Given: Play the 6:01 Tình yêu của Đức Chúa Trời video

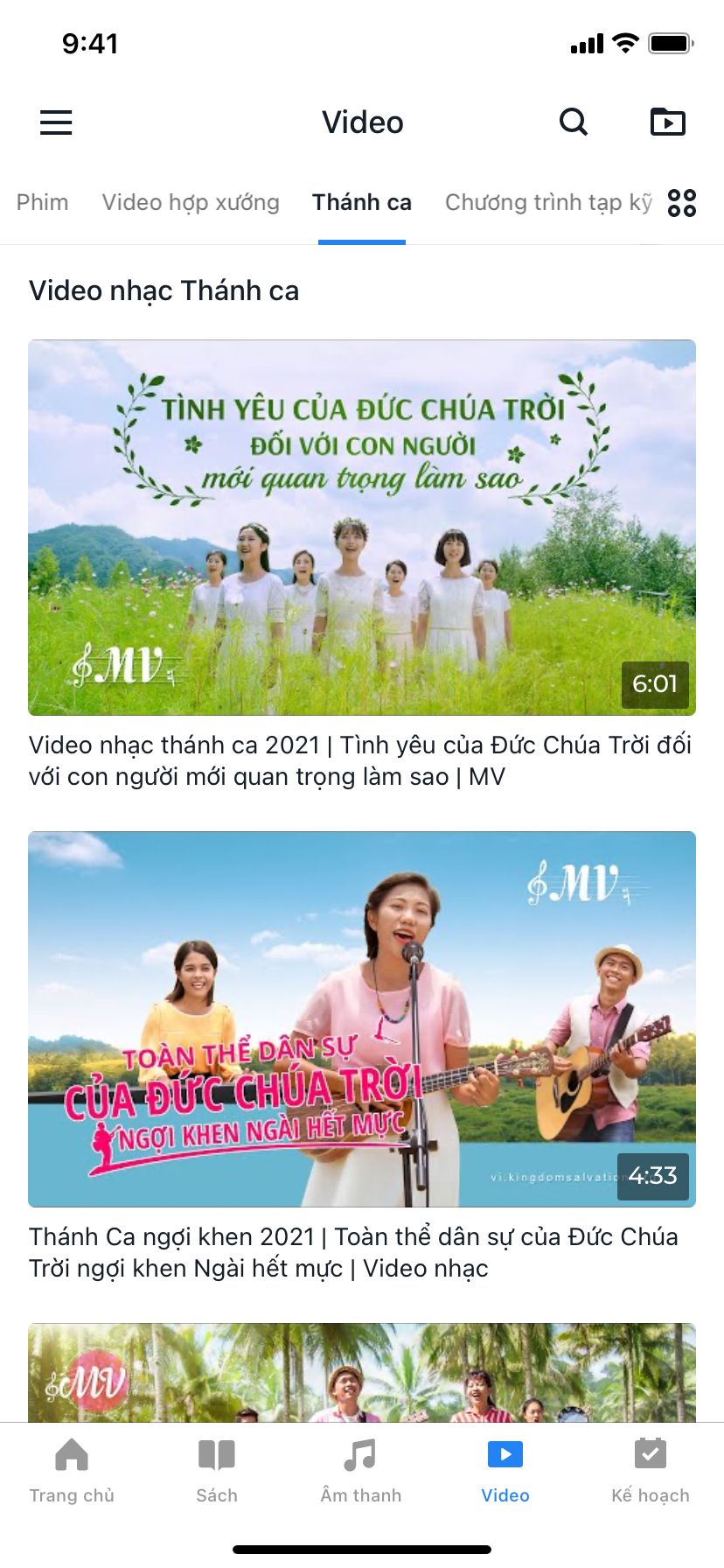Looking at the screenshot, I should [362, 528].
